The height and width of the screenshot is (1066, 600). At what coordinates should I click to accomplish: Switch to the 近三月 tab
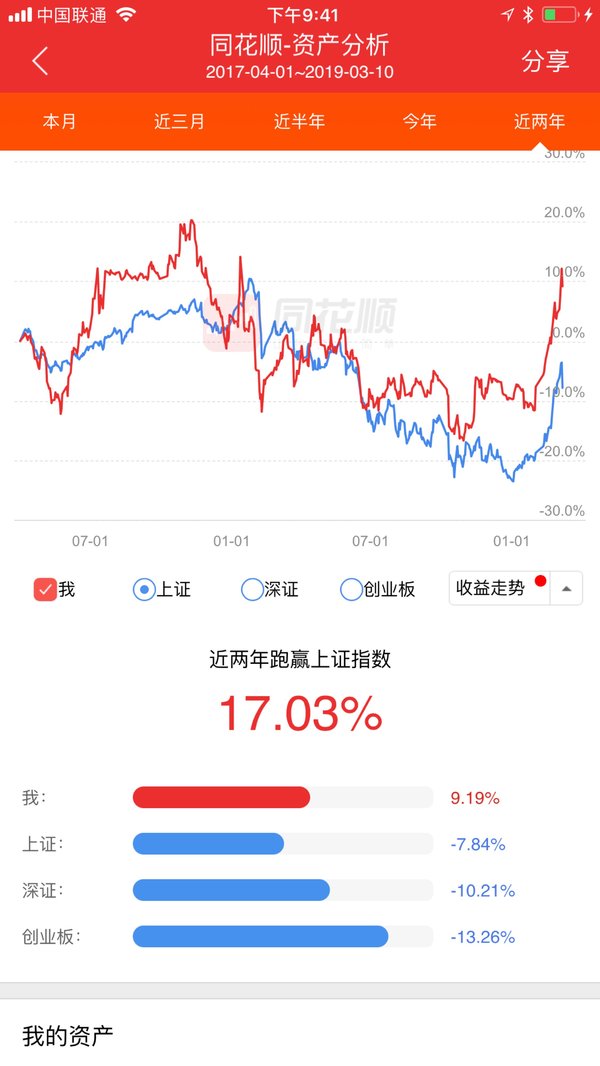coord(179,122)
